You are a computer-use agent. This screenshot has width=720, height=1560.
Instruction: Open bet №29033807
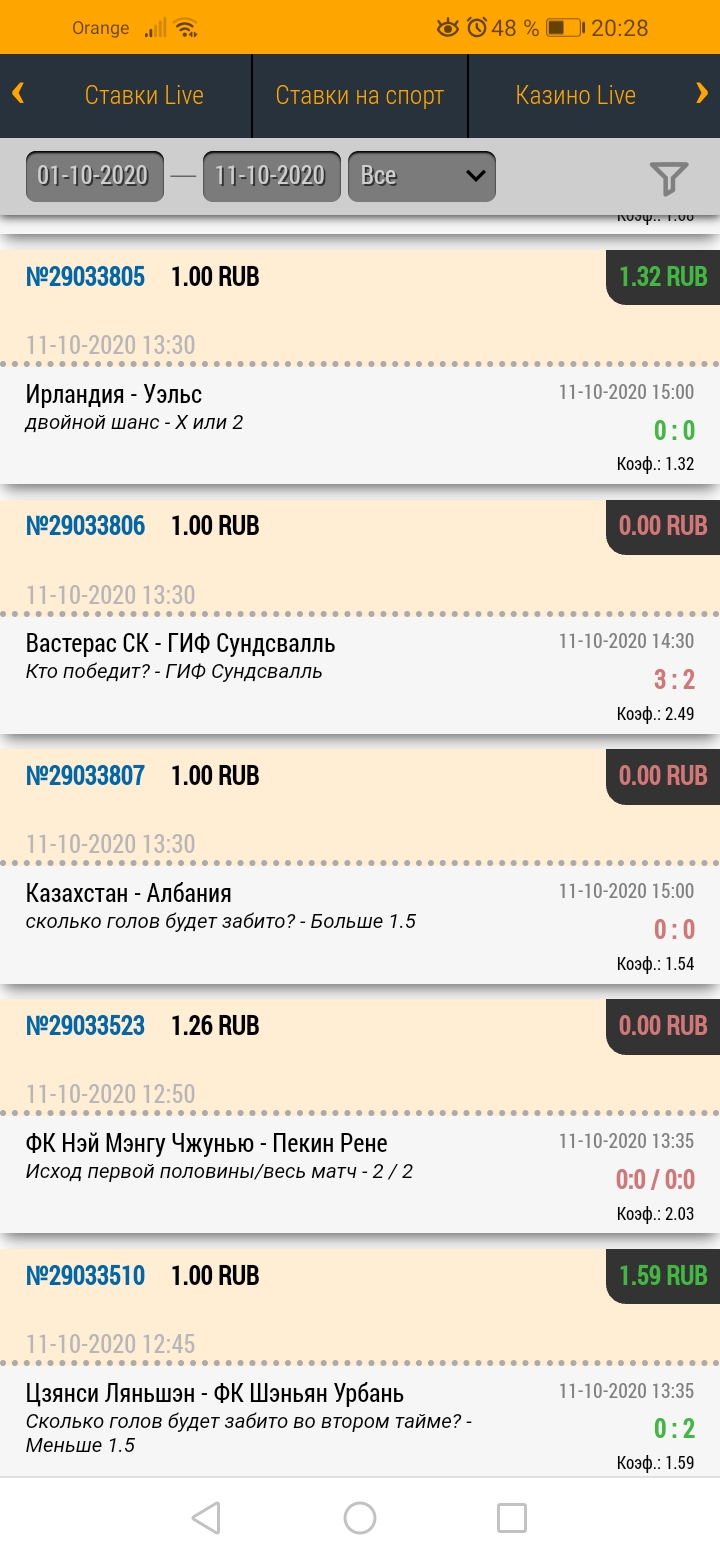pos(85,776)
